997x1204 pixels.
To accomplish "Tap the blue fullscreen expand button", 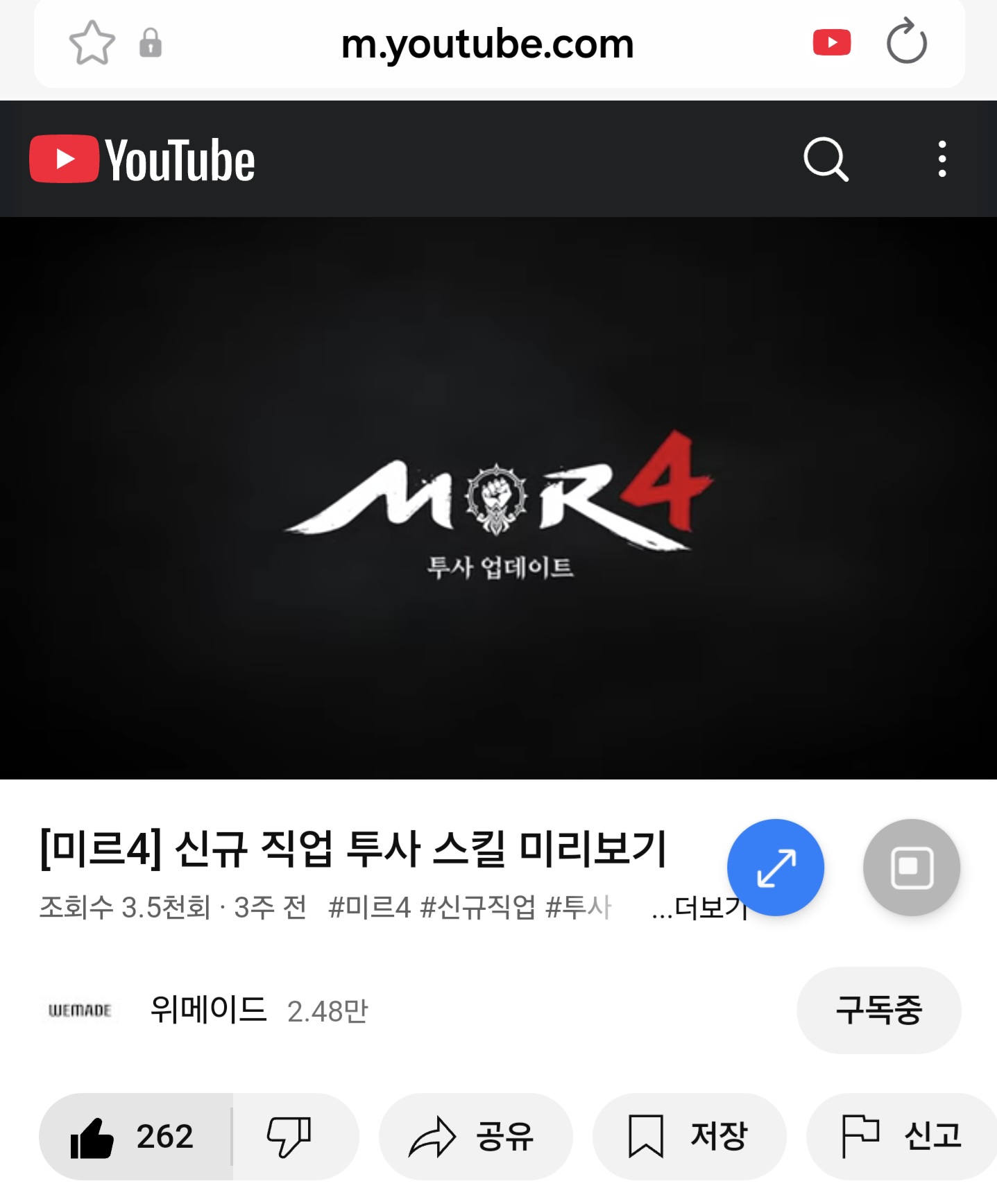I will coord(775,868).
